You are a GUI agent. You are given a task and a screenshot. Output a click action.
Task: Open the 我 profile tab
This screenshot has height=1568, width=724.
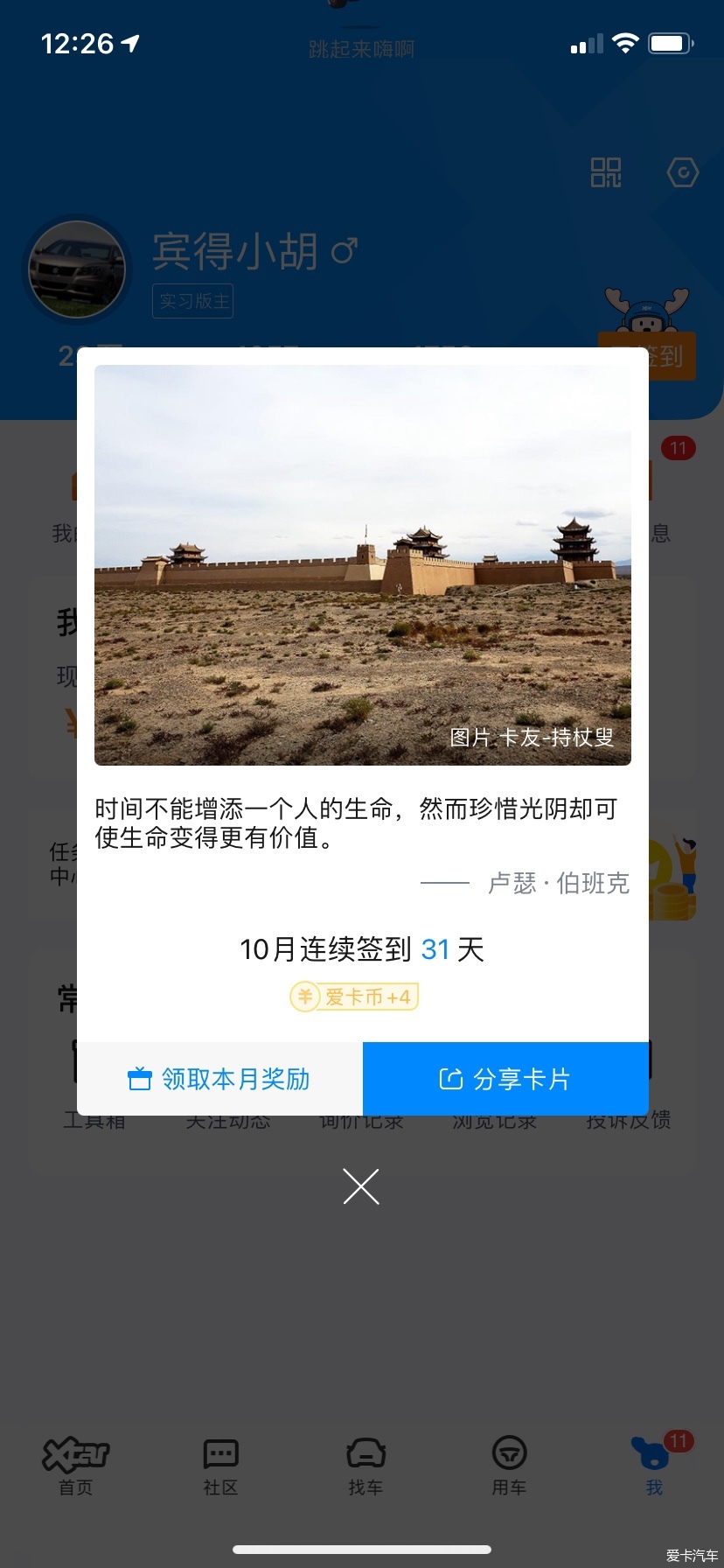(x=653, y=1465)
